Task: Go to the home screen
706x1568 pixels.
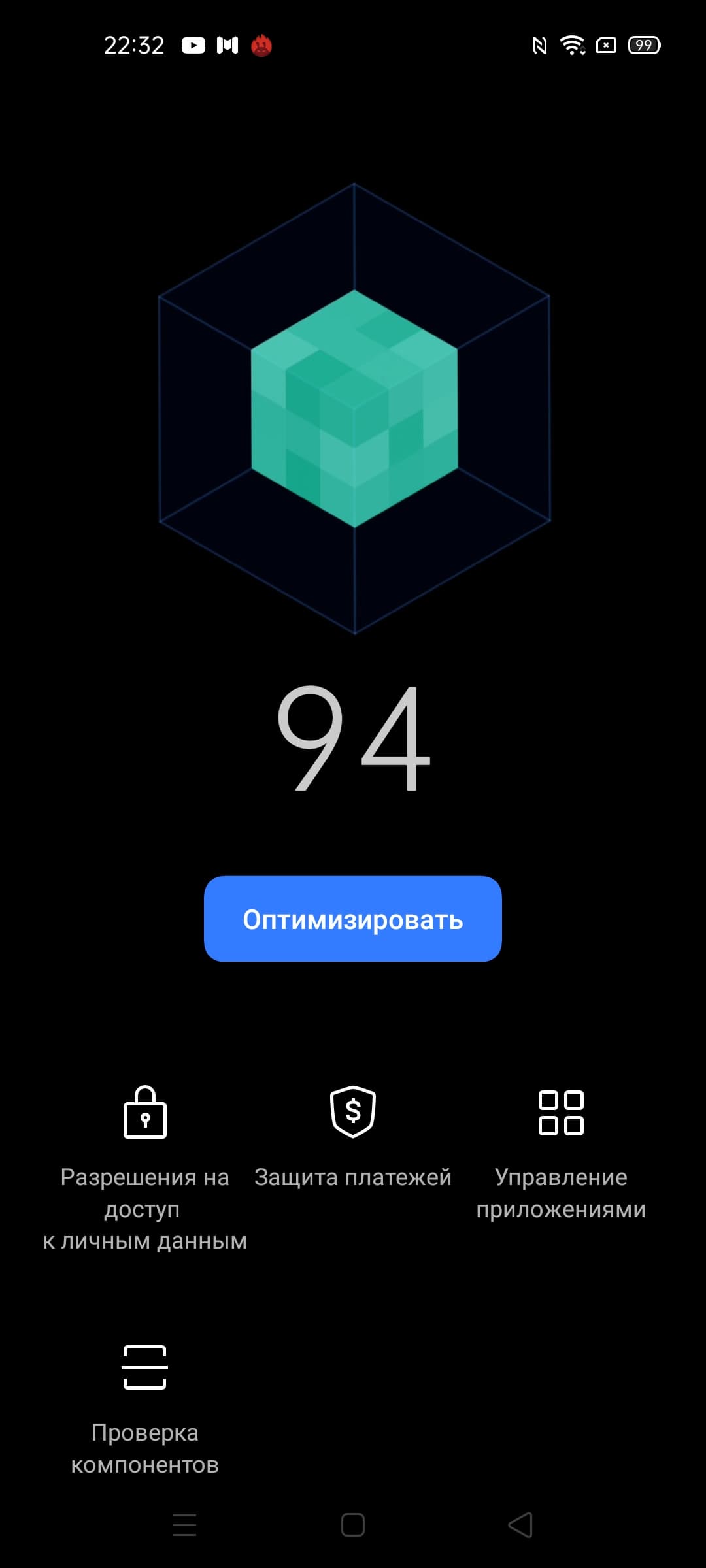Action: [352, 1525]
